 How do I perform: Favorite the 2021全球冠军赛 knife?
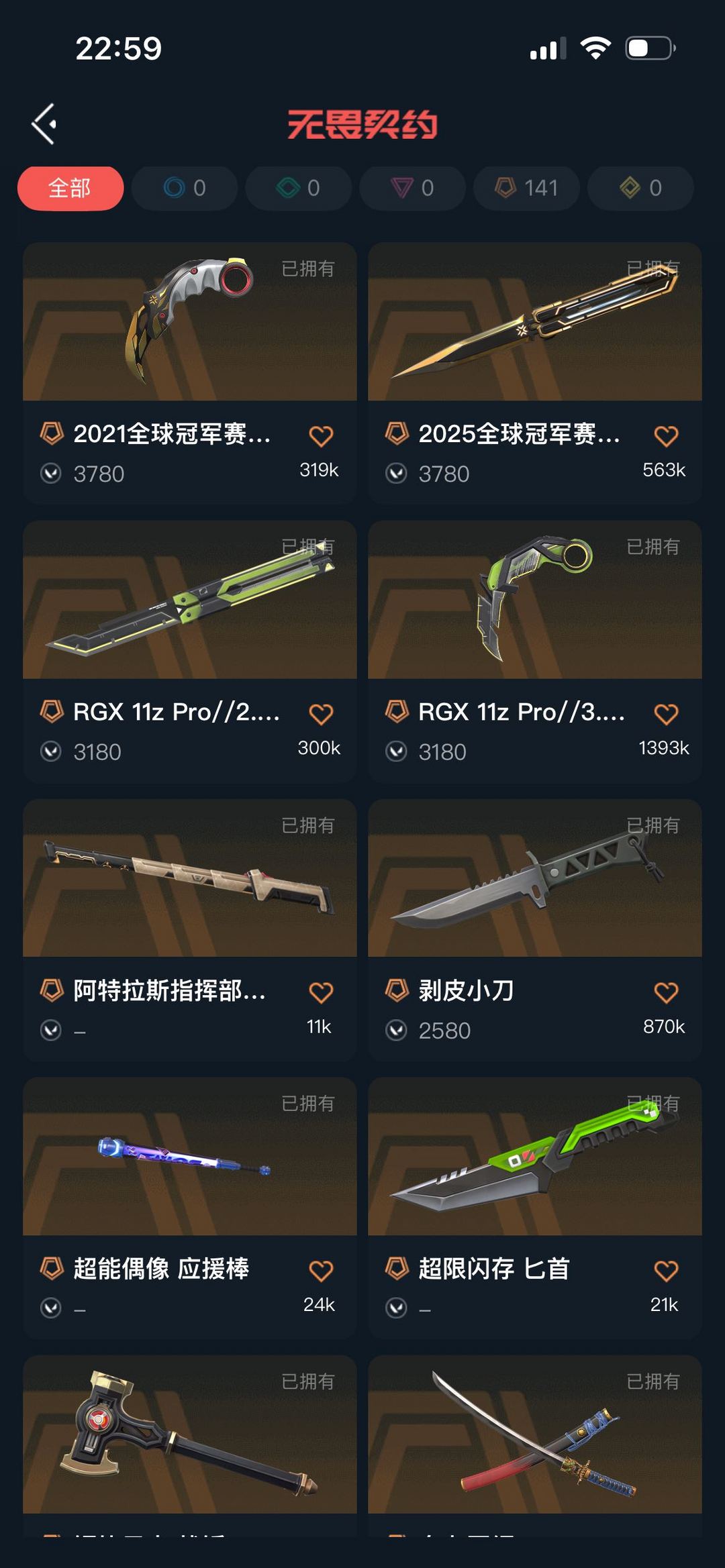(322, 436)
